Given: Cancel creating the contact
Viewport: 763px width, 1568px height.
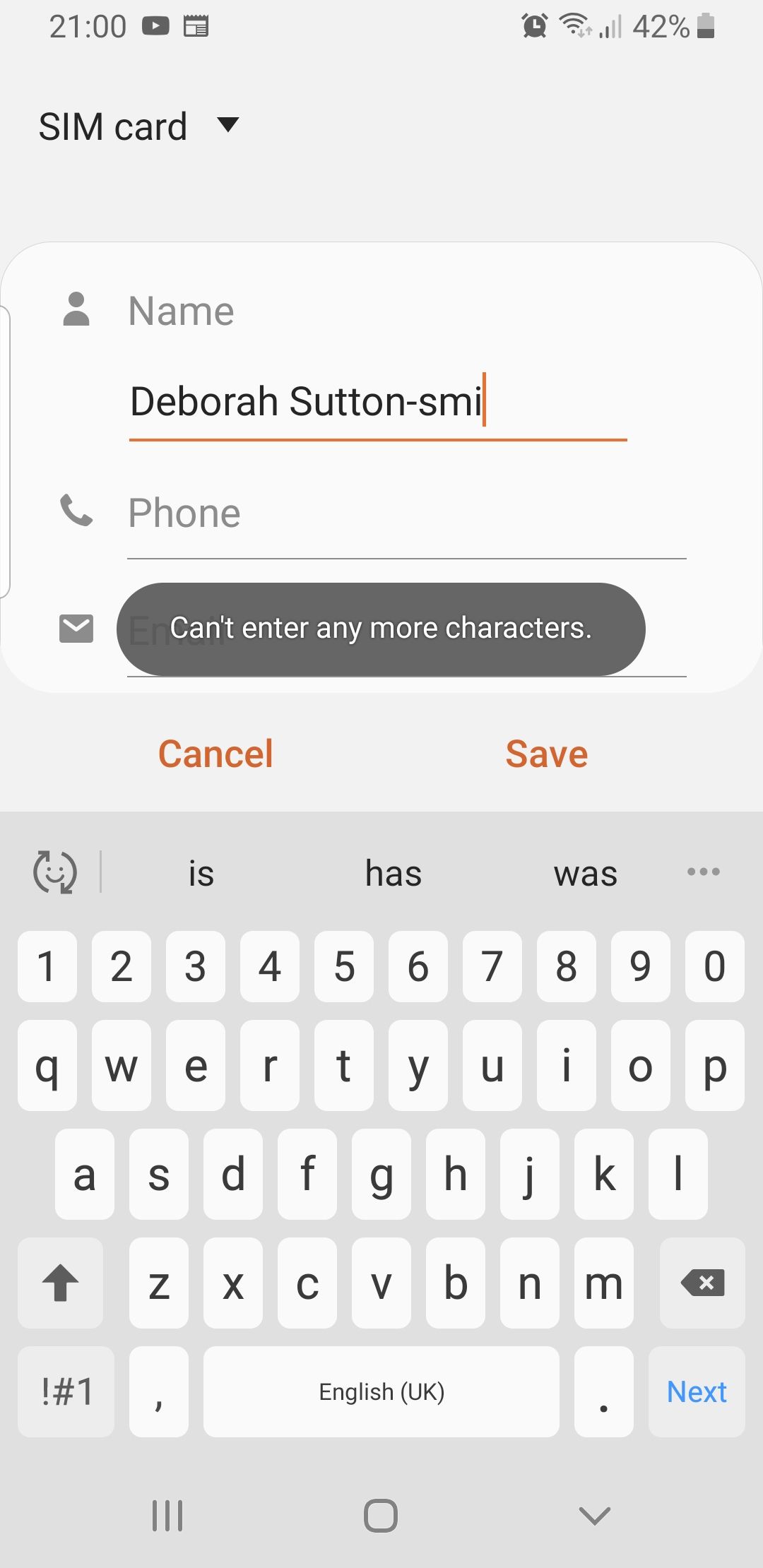Looking at the screenshot, I should tap(215, 754).
